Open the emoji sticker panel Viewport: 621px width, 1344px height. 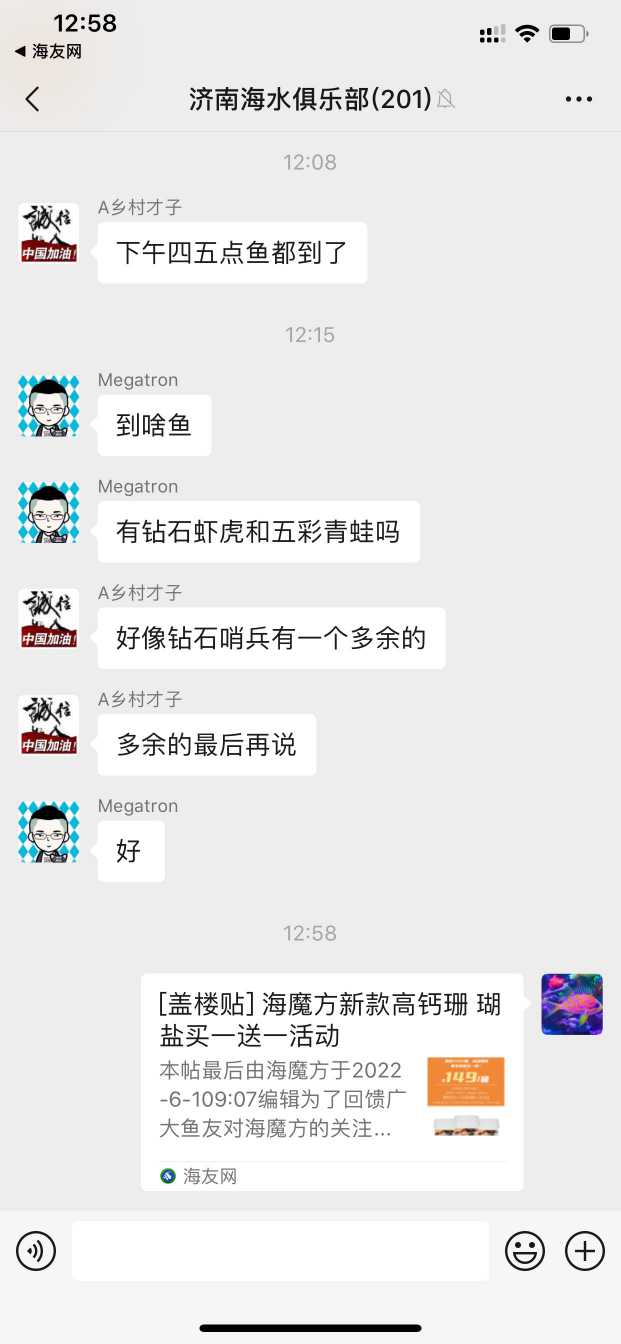[x=525, y=1251]
